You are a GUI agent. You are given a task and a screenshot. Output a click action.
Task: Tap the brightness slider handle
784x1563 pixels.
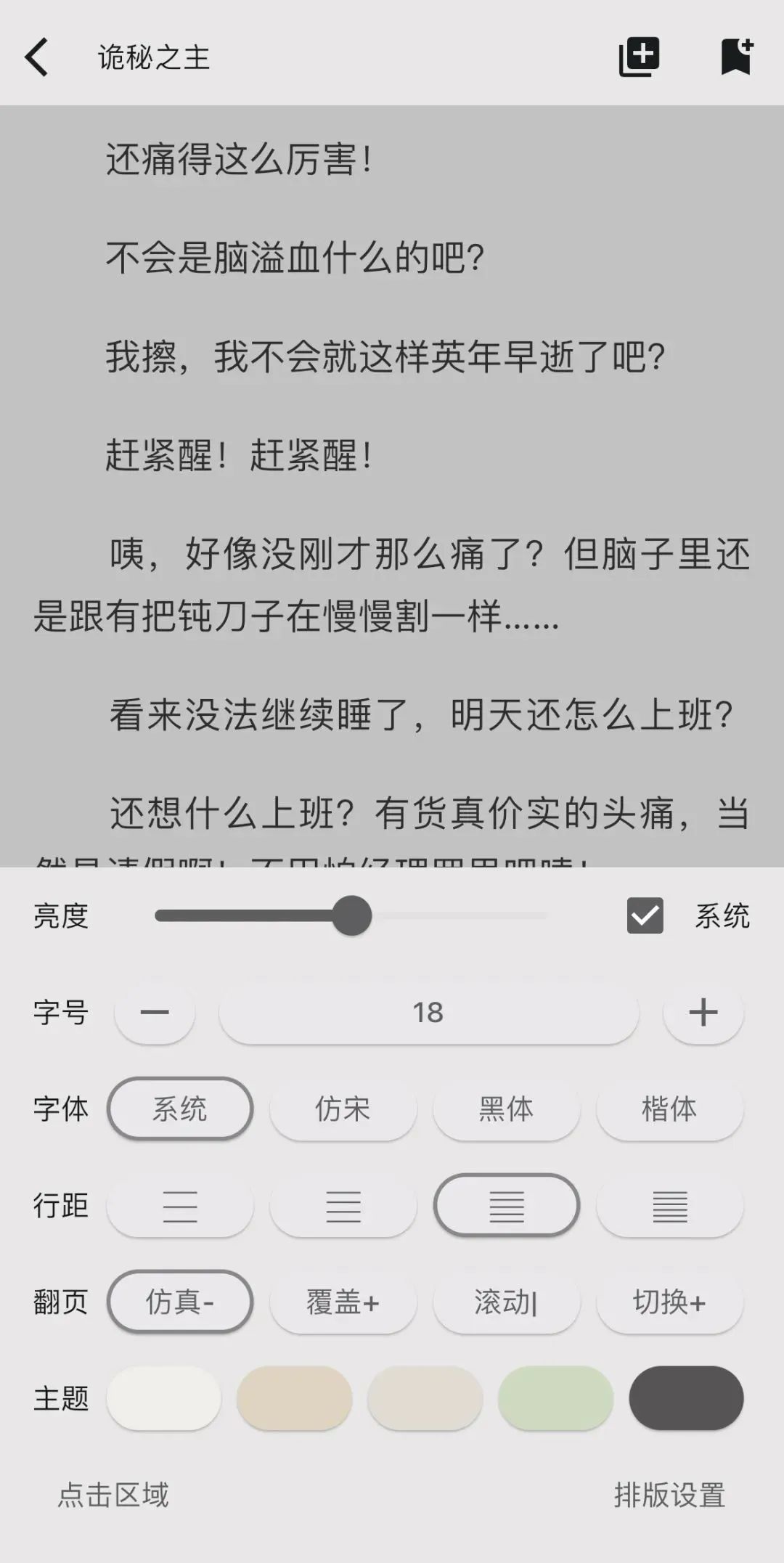352,915
